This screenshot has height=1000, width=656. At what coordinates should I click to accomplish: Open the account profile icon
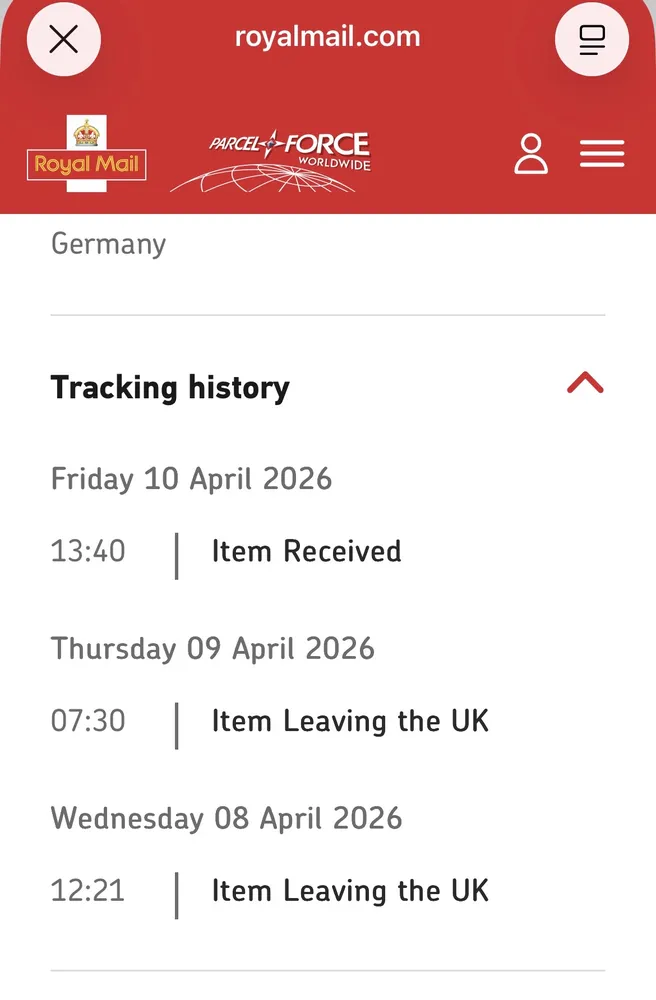point(531,154)
